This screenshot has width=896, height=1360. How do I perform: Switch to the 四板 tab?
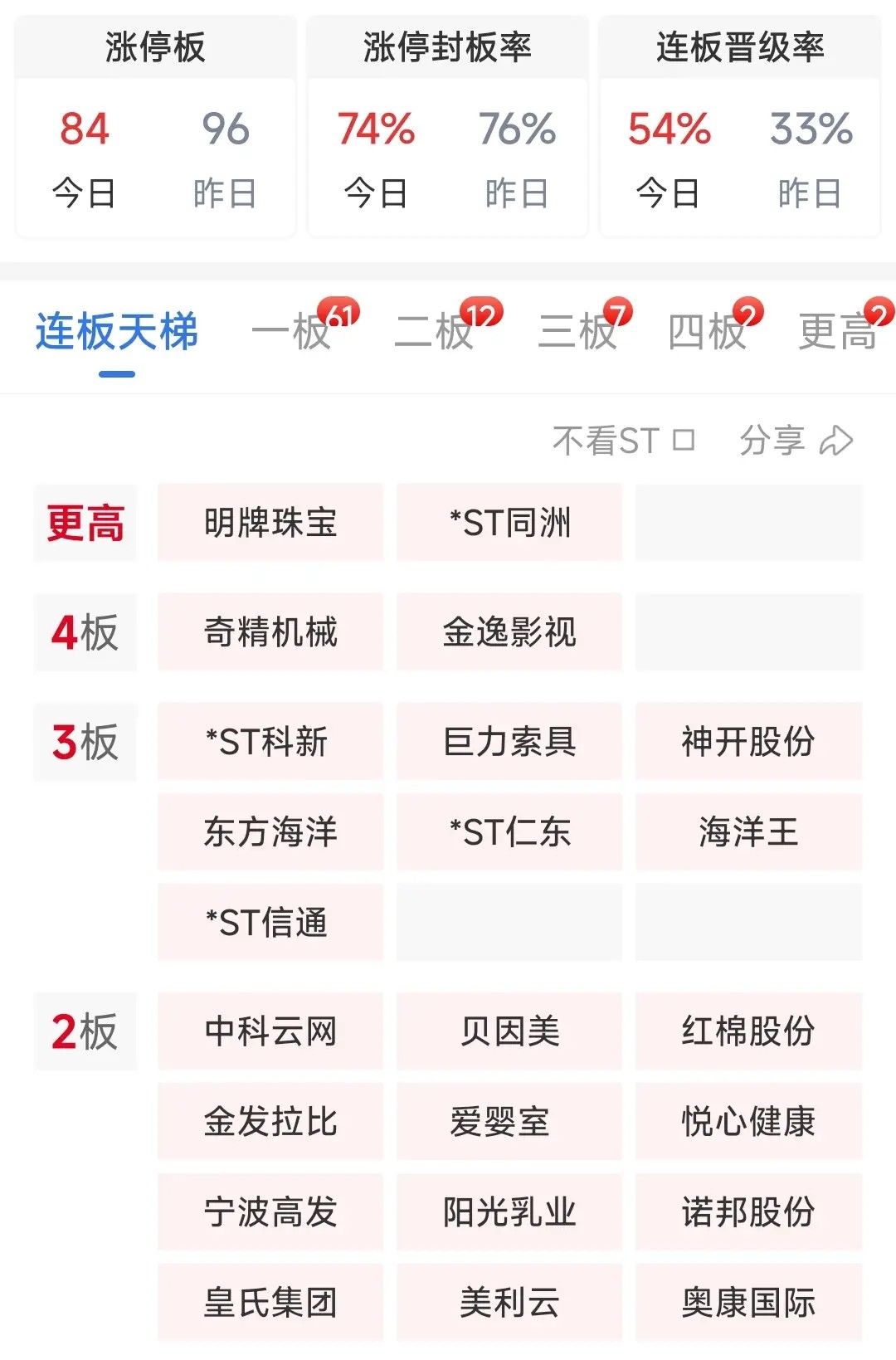pos(709,333)
